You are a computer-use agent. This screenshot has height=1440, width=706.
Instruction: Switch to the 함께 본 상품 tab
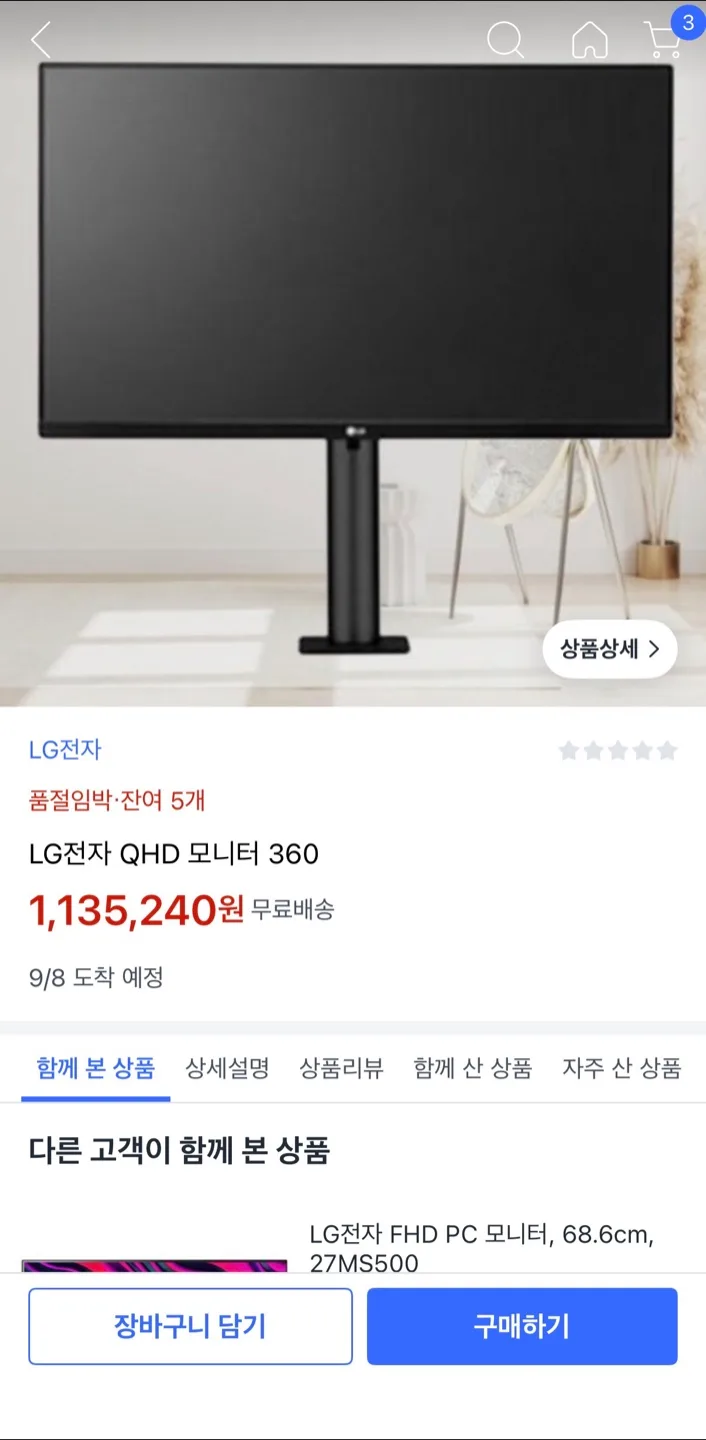tap(96, 1068)
